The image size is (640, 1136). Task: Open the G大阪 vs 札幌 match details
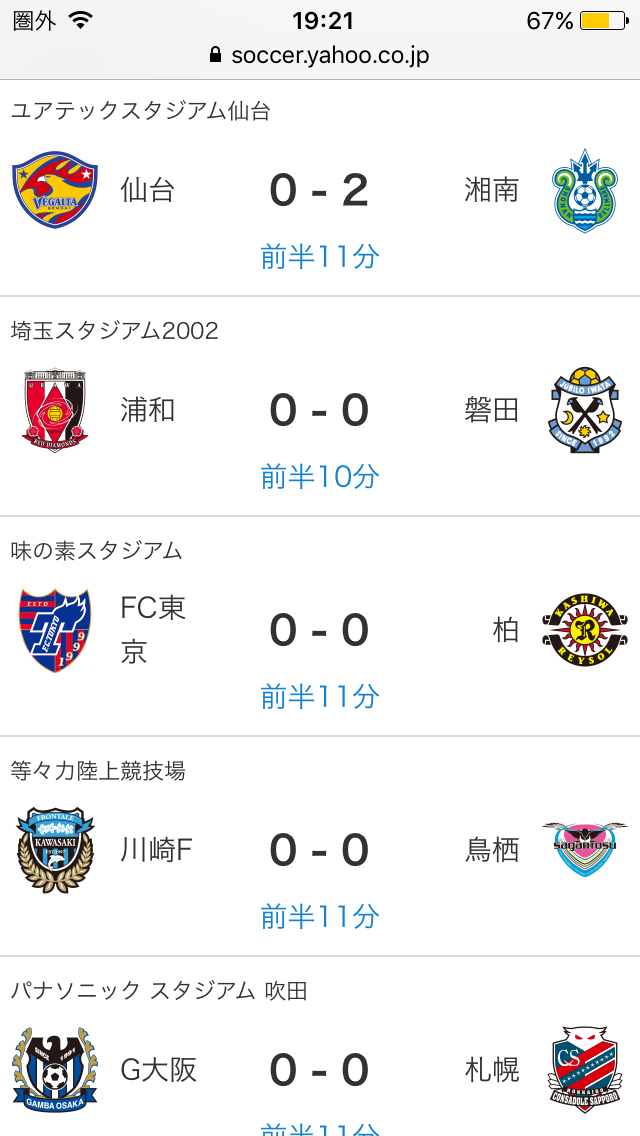[320, 1070]
